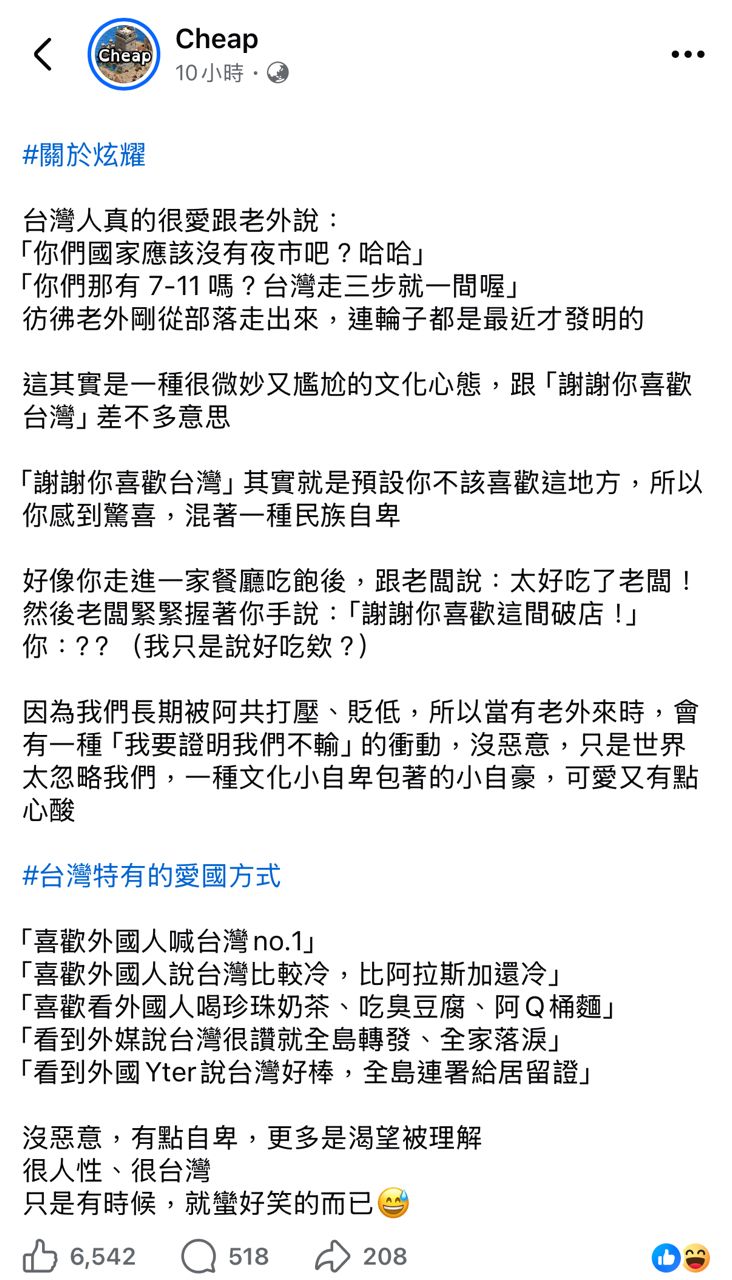View the list of post reactions

click(681, 1257)
